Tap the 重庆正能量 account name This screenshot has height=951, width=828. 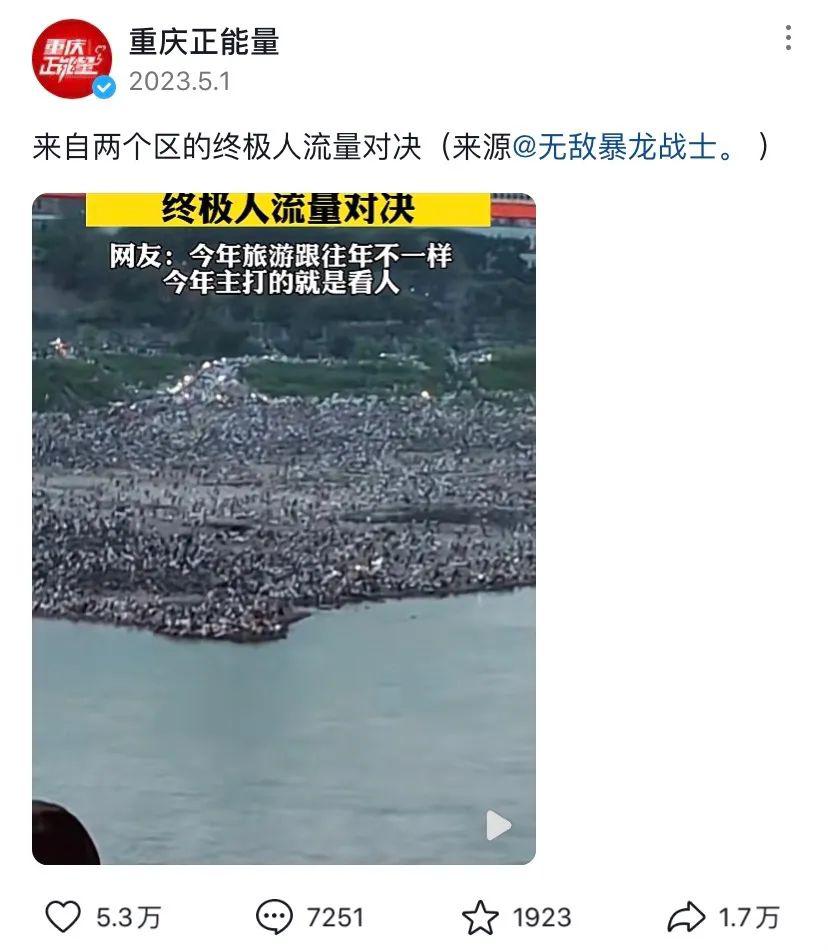(204, 42)
